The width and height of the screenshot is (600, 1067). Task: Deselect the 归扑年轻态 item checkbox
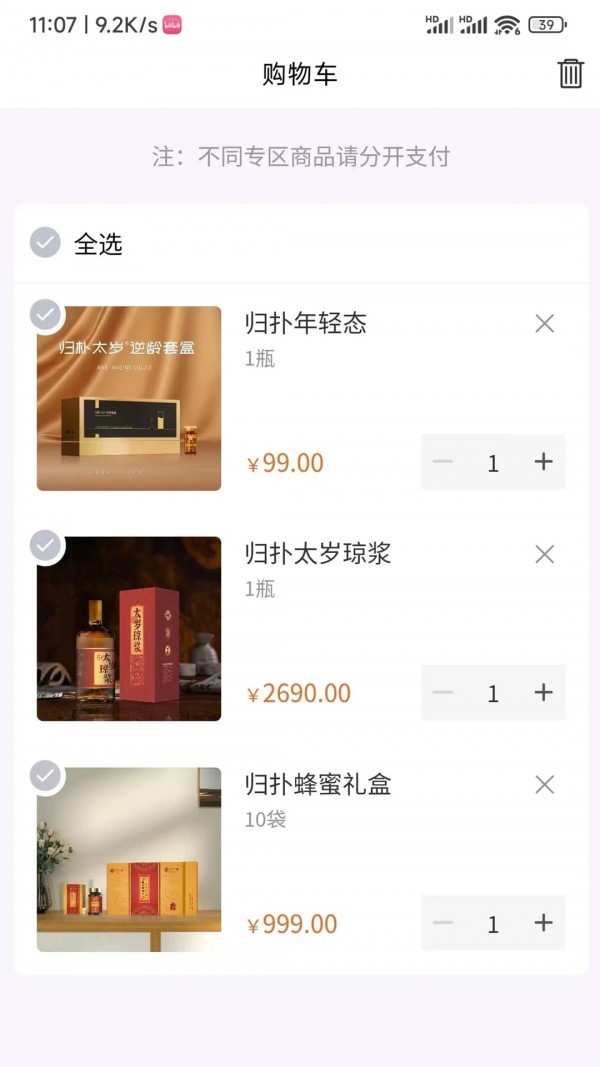46,316
